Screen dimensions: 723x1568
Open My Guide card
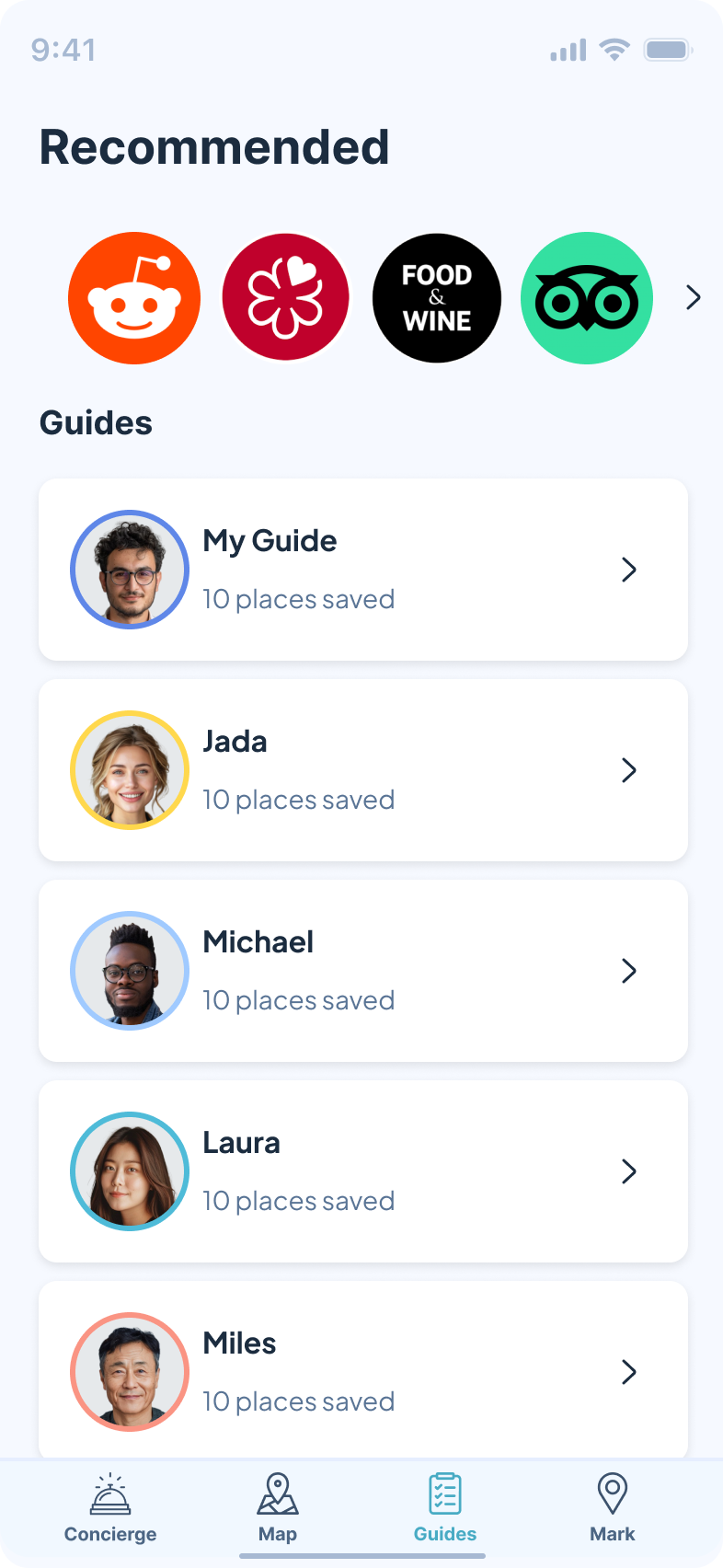[x=363, y=570]
